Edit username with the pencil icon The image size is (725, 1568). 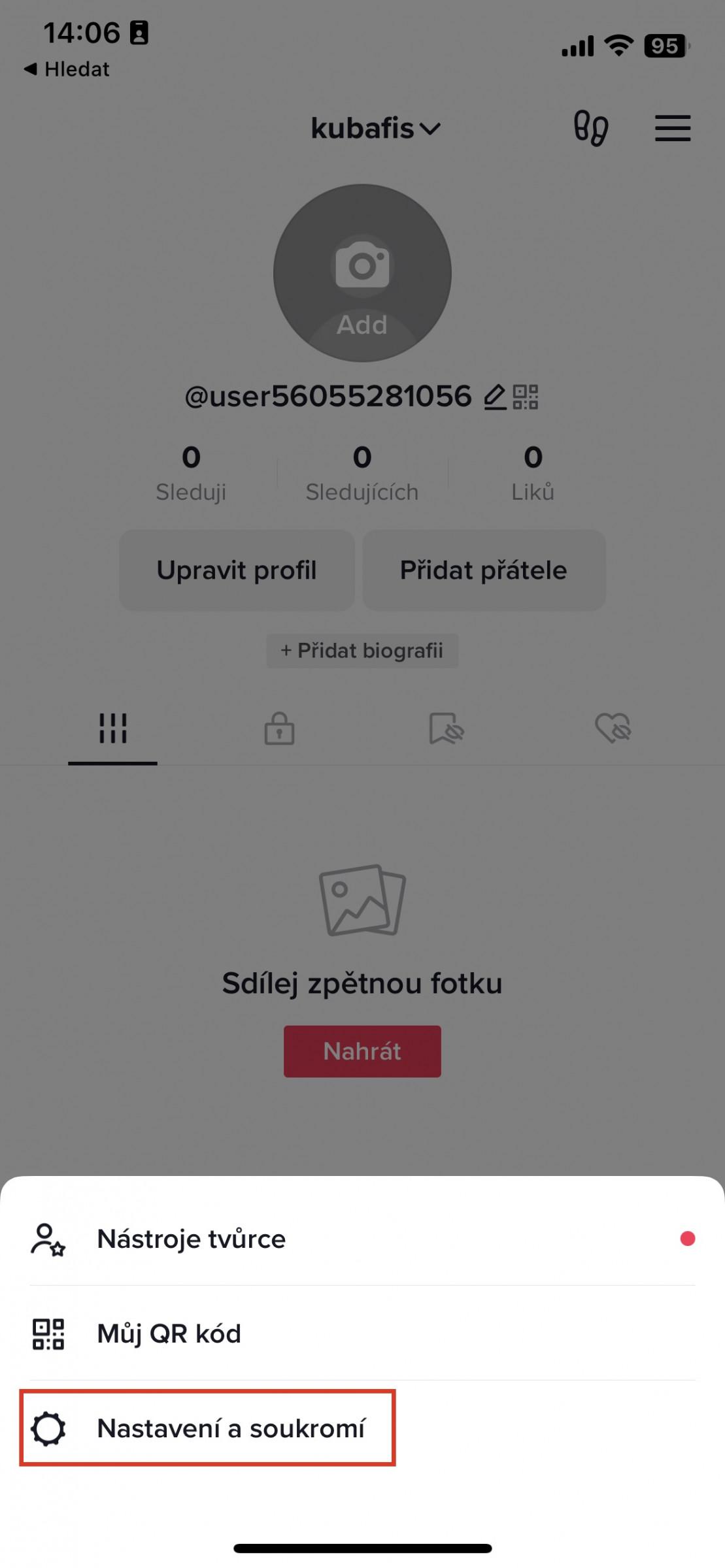495,397
